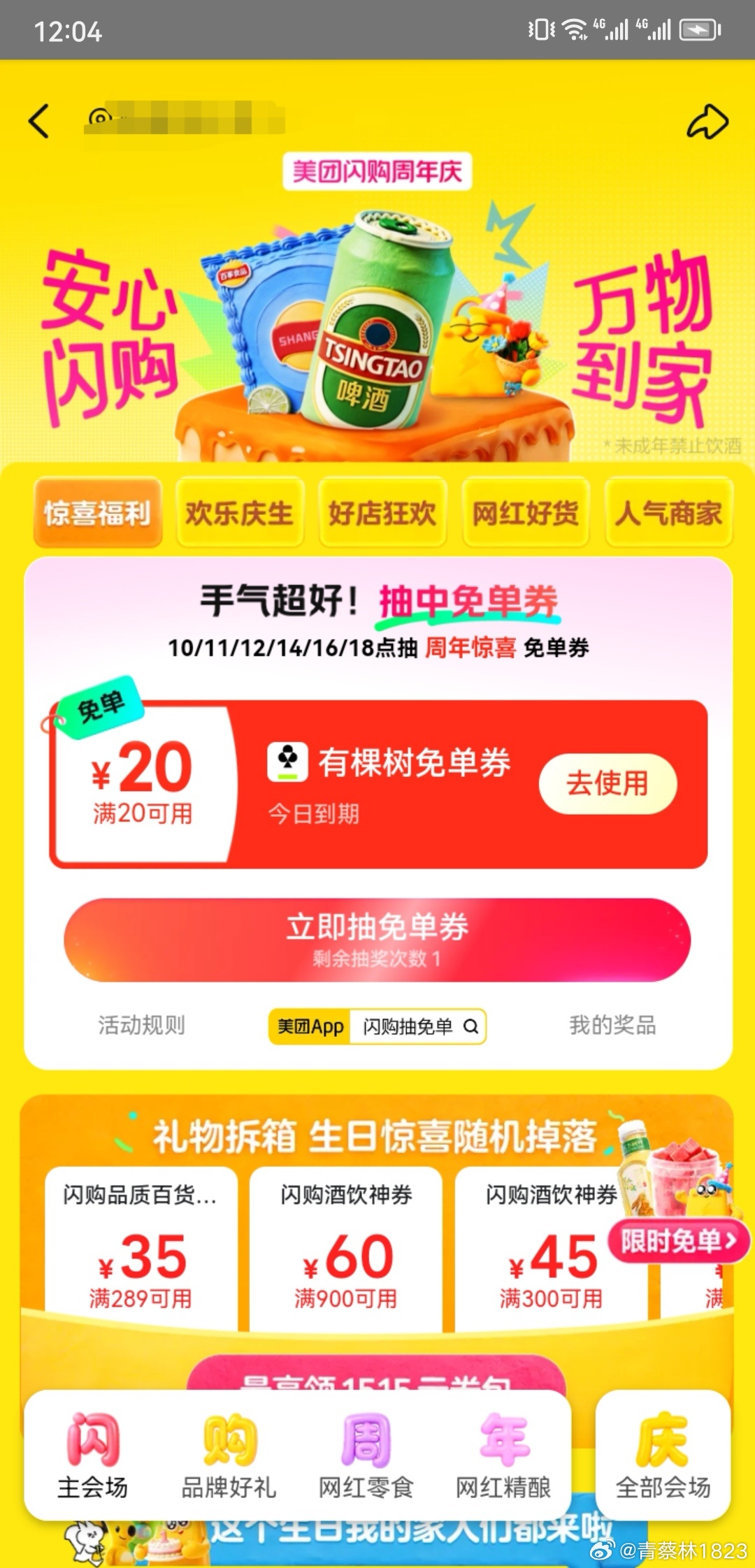The height and width of the screenshot is (1568, 755).
Task: Open the 好店狂欢 tab
Action: coord(382,513)
